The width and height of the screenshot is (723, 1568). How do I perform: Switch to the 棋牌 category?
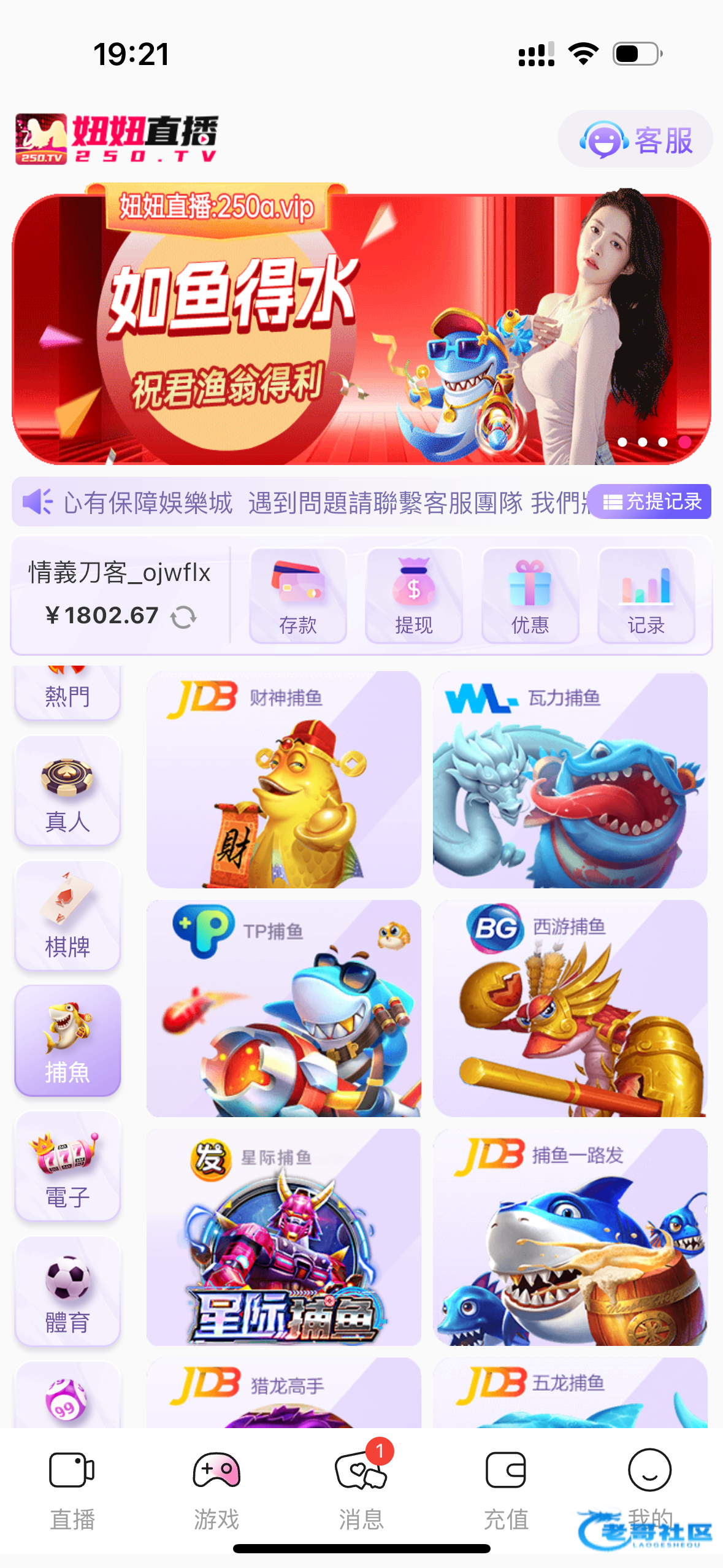point(67,916)
